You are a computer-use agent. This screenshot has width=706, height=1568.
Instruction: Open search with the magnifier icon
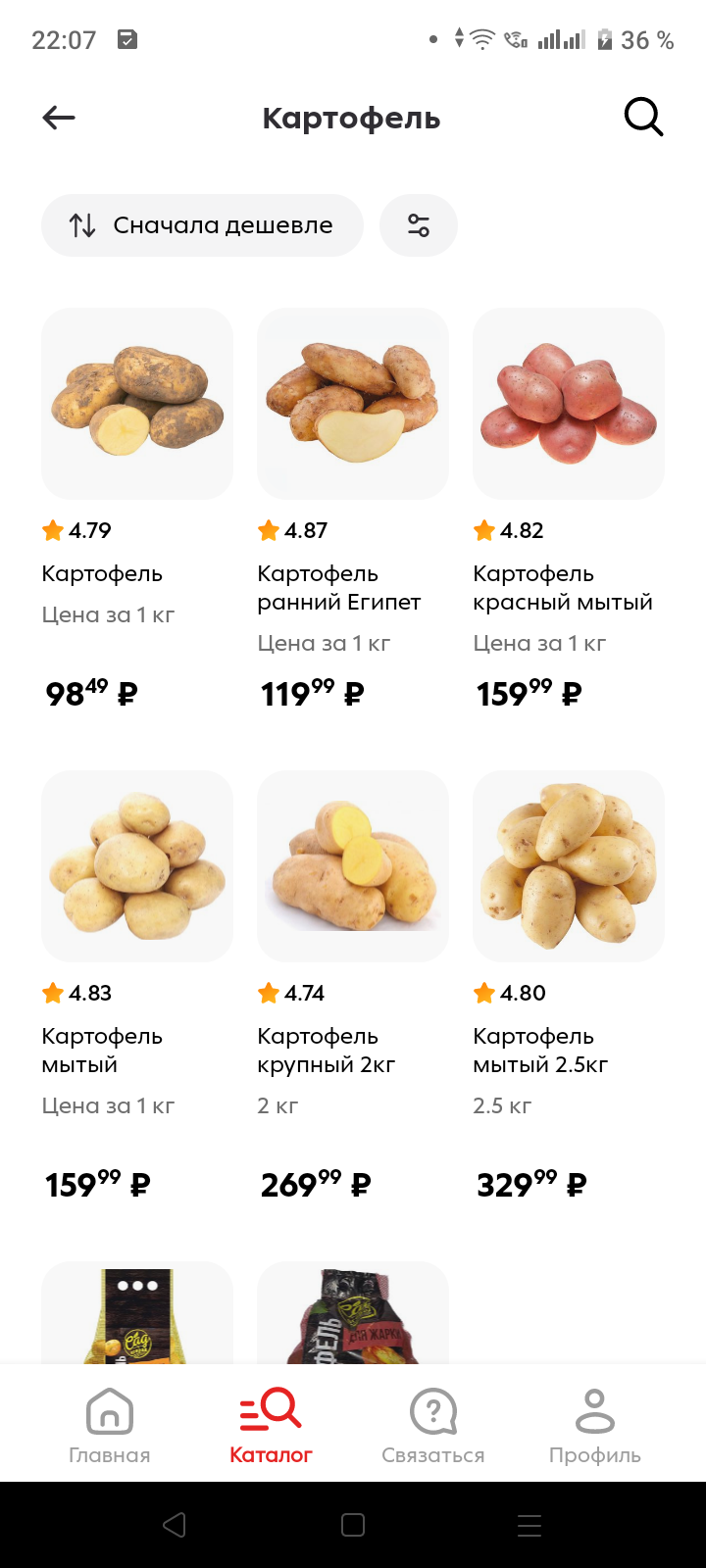click(x=643, y=119)
